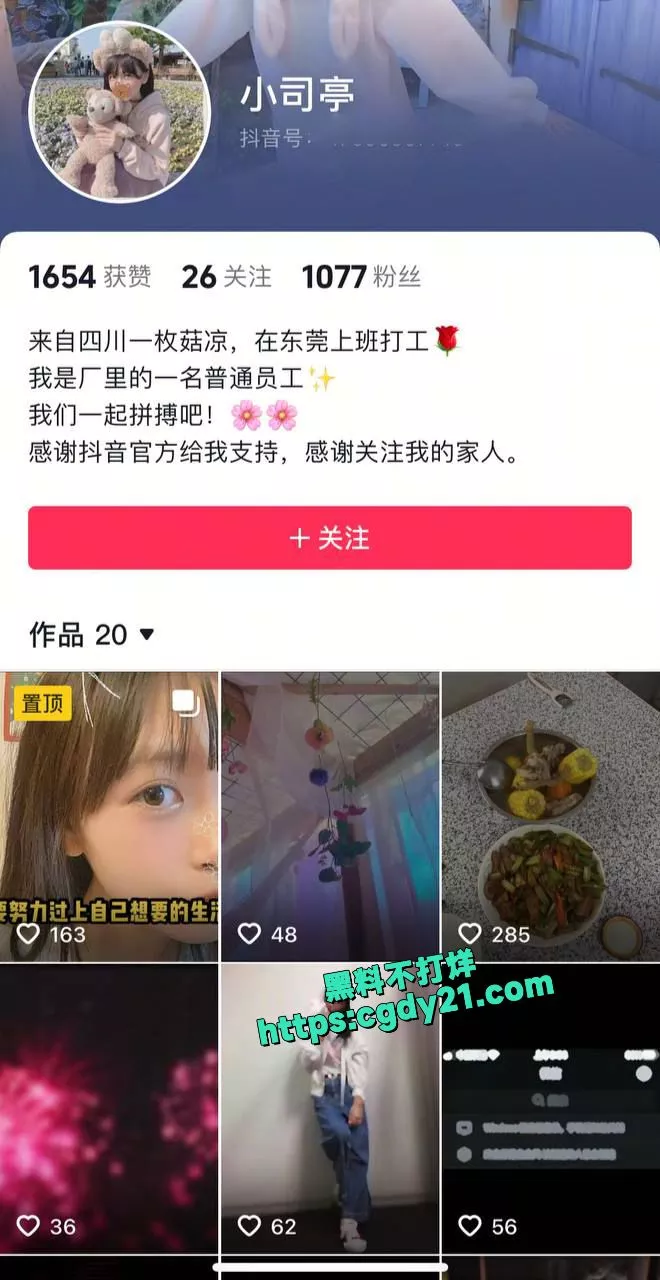Screen dimensions: 660x1280
Task: Open the video with 48 likes
Action: click(330, 816)
